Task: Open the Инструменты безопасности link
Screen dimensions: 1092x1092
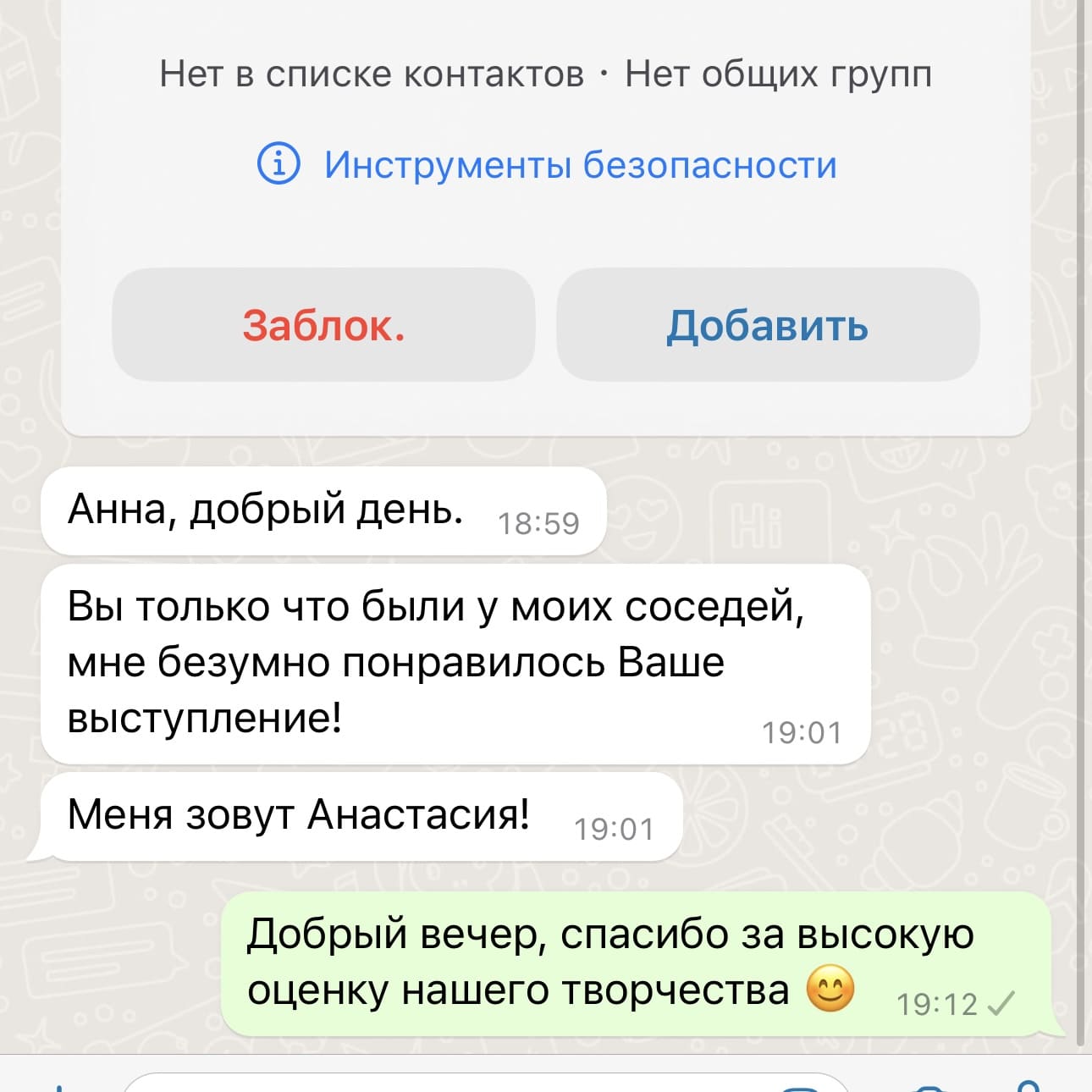Action: [579, 164]
